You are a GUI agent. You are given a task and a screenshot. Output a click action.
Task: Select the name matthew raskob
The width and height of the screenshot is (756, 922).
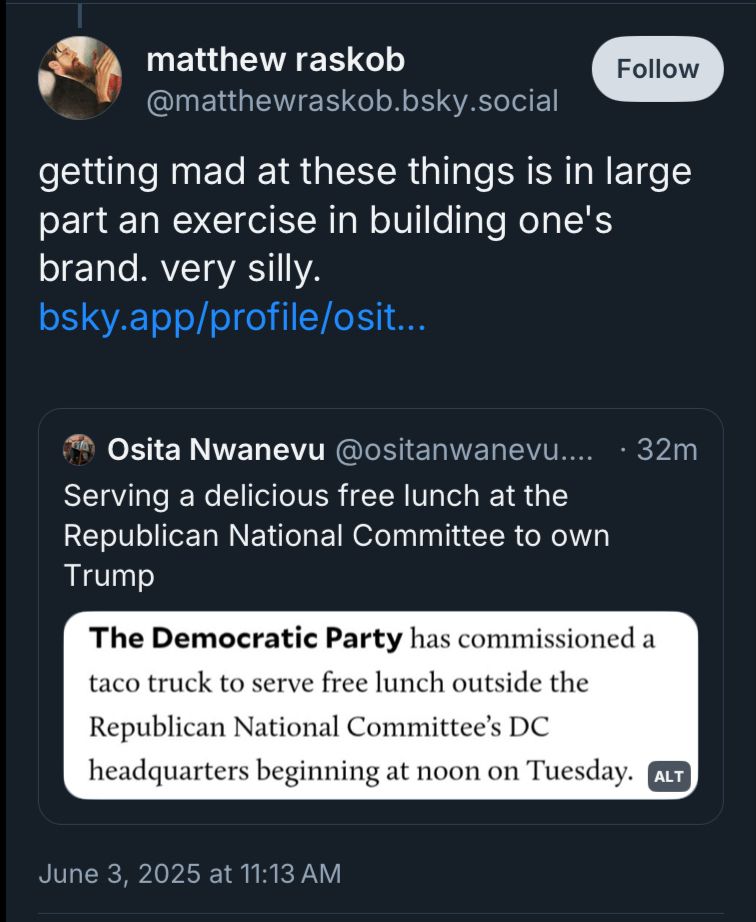275,58
